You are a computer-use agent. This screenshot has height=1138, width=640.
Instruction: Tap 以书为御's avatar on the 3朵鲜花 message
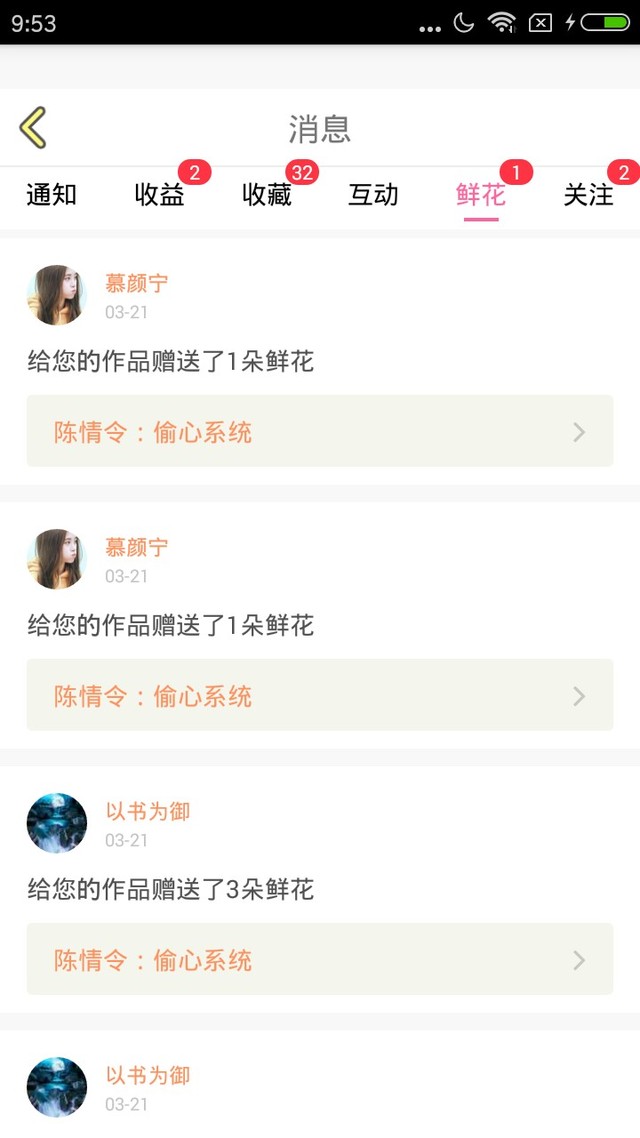pyautogui.click(x=57, y=823)
